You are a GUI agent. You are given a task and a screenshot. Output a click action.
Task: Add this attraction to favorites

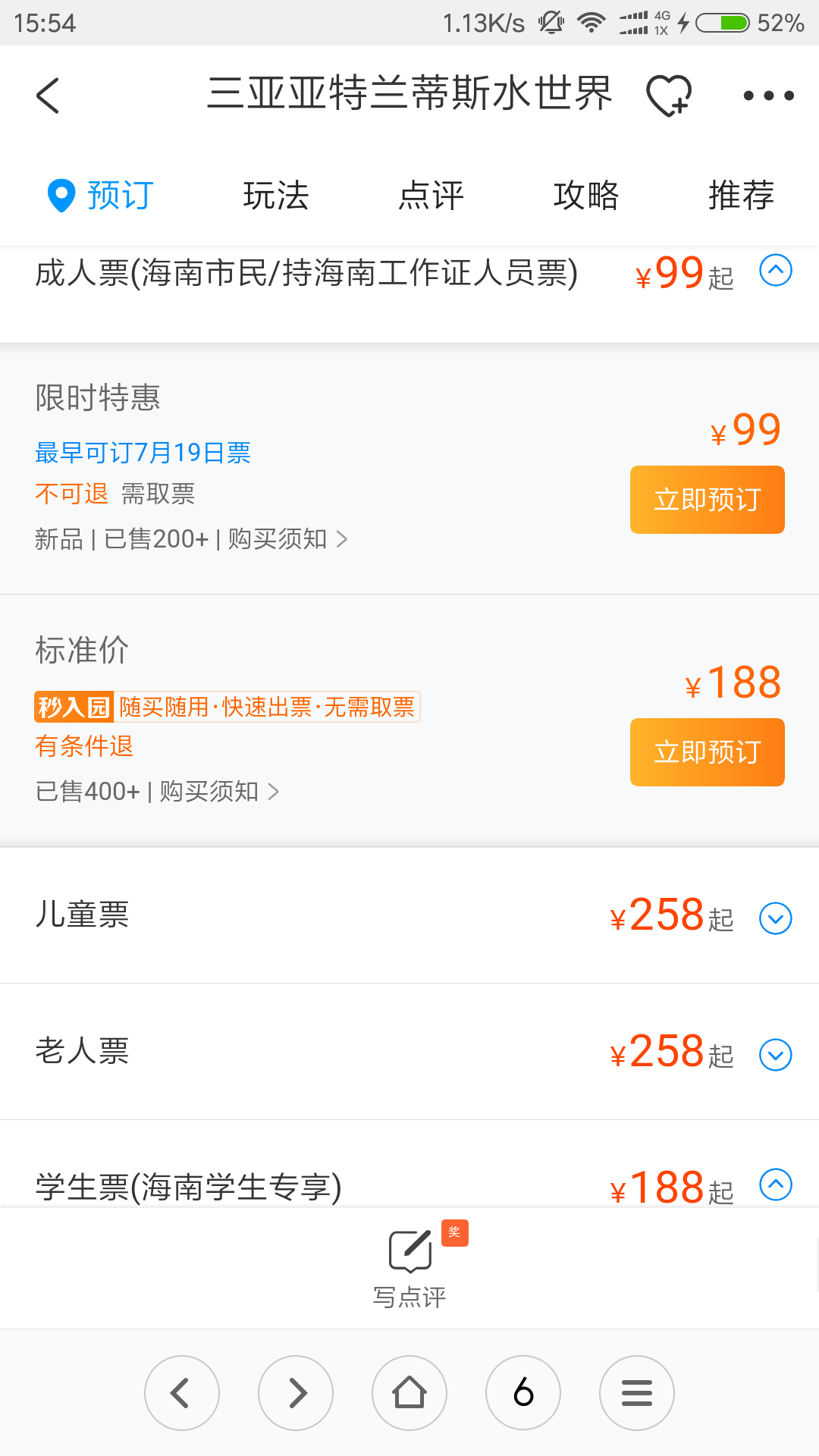[x=669, y=96]
